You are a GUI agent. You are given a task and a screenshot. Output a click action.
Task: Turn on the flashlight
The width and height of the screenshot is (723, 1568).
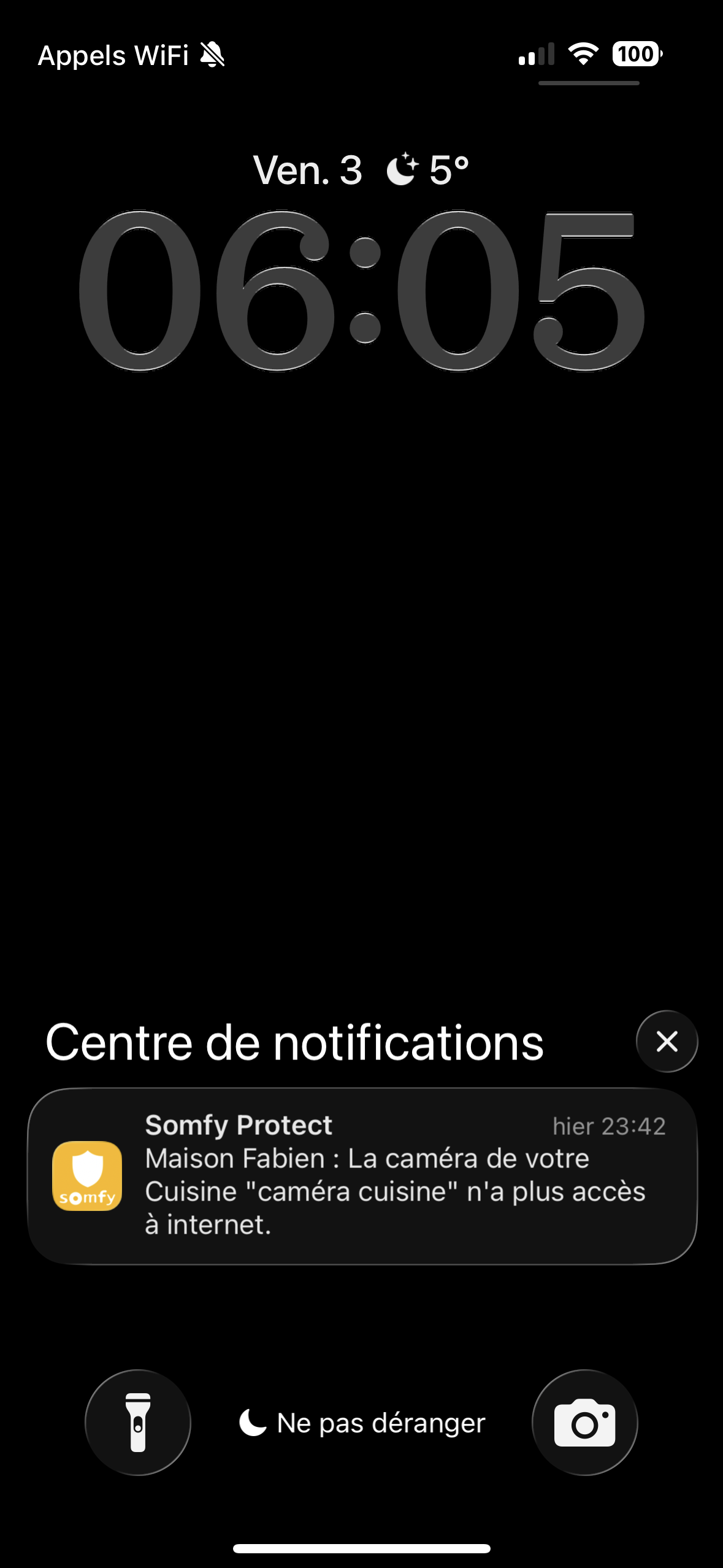coord(138,1422)
